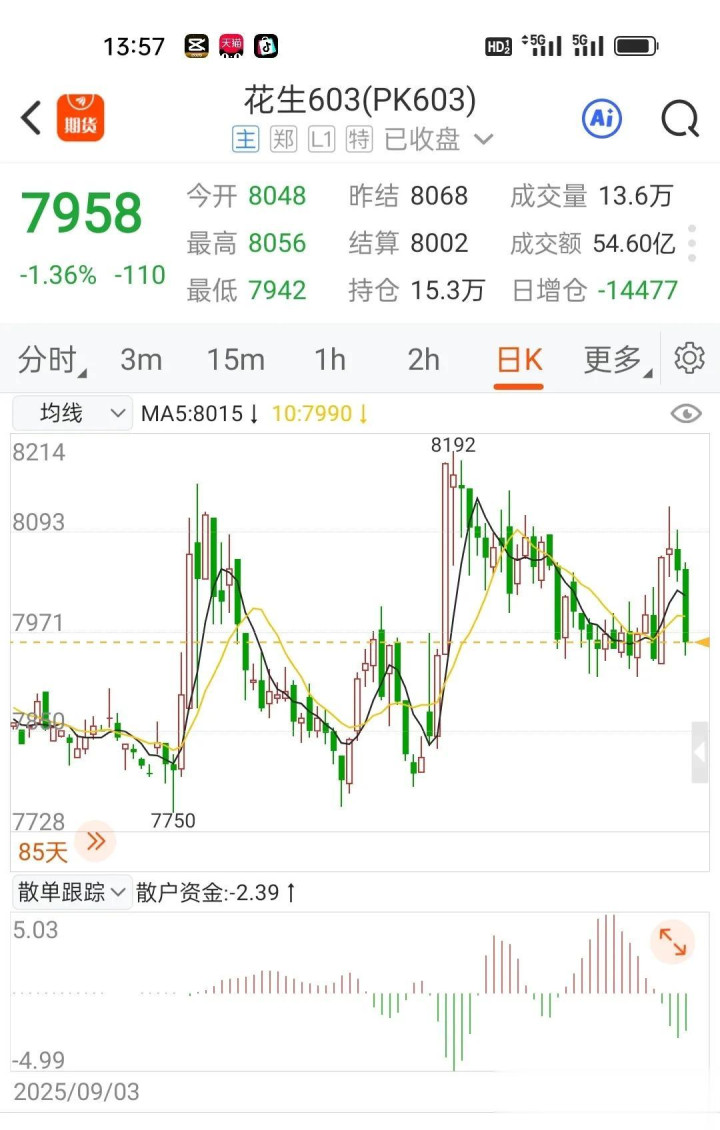Select the 日K tab
720x1130 pixels.
[x=519, y=359]
